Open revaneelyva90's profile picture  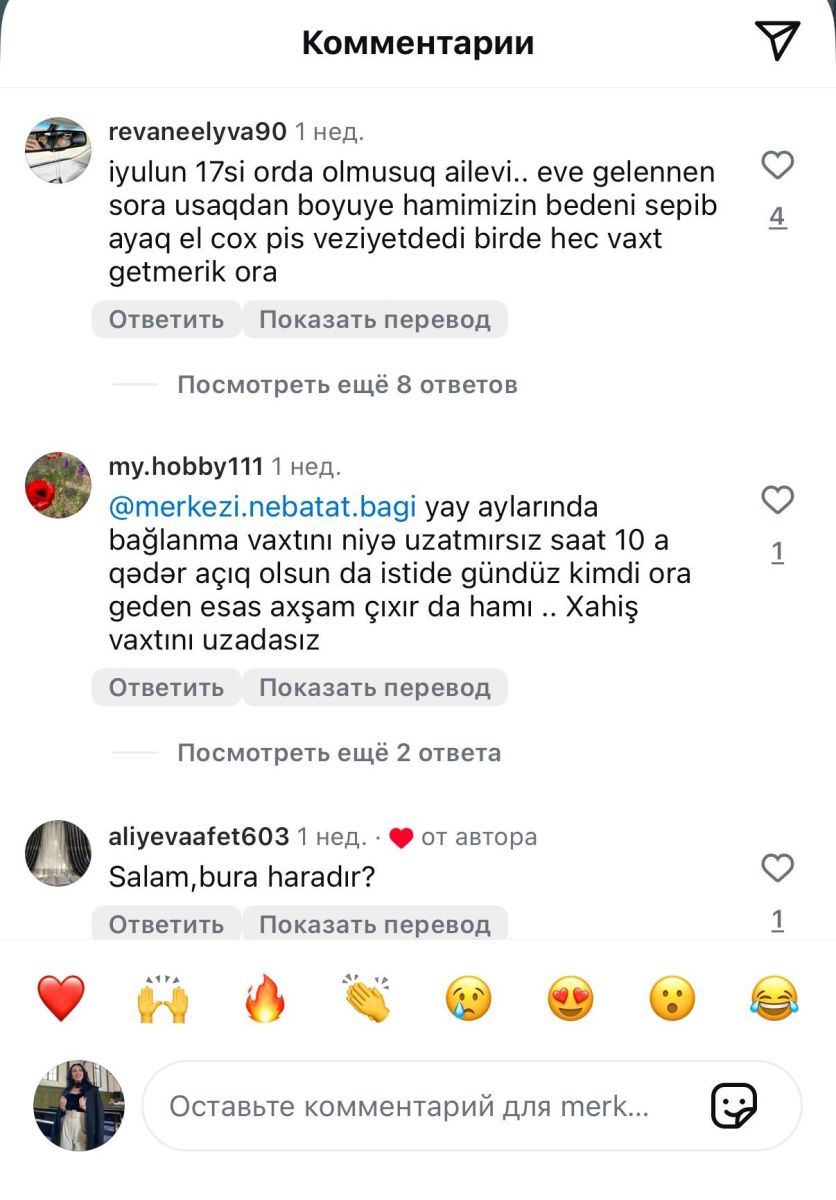[x=58, y=150]
